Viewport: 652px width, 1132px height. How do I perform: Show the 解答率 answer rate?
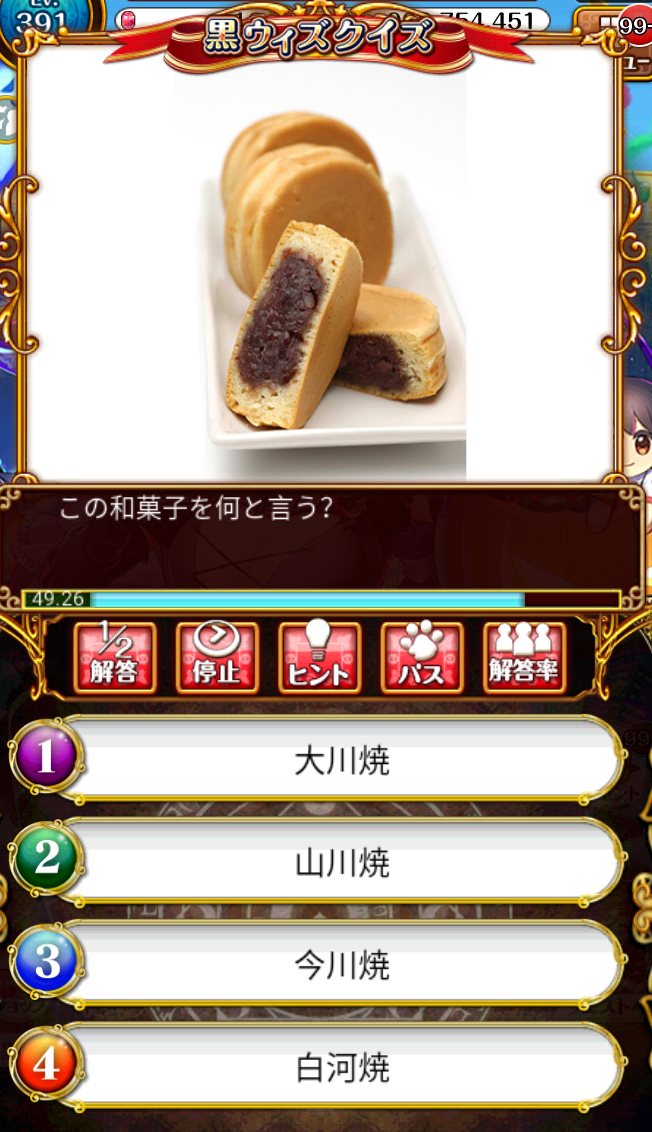tap(524, 657)
